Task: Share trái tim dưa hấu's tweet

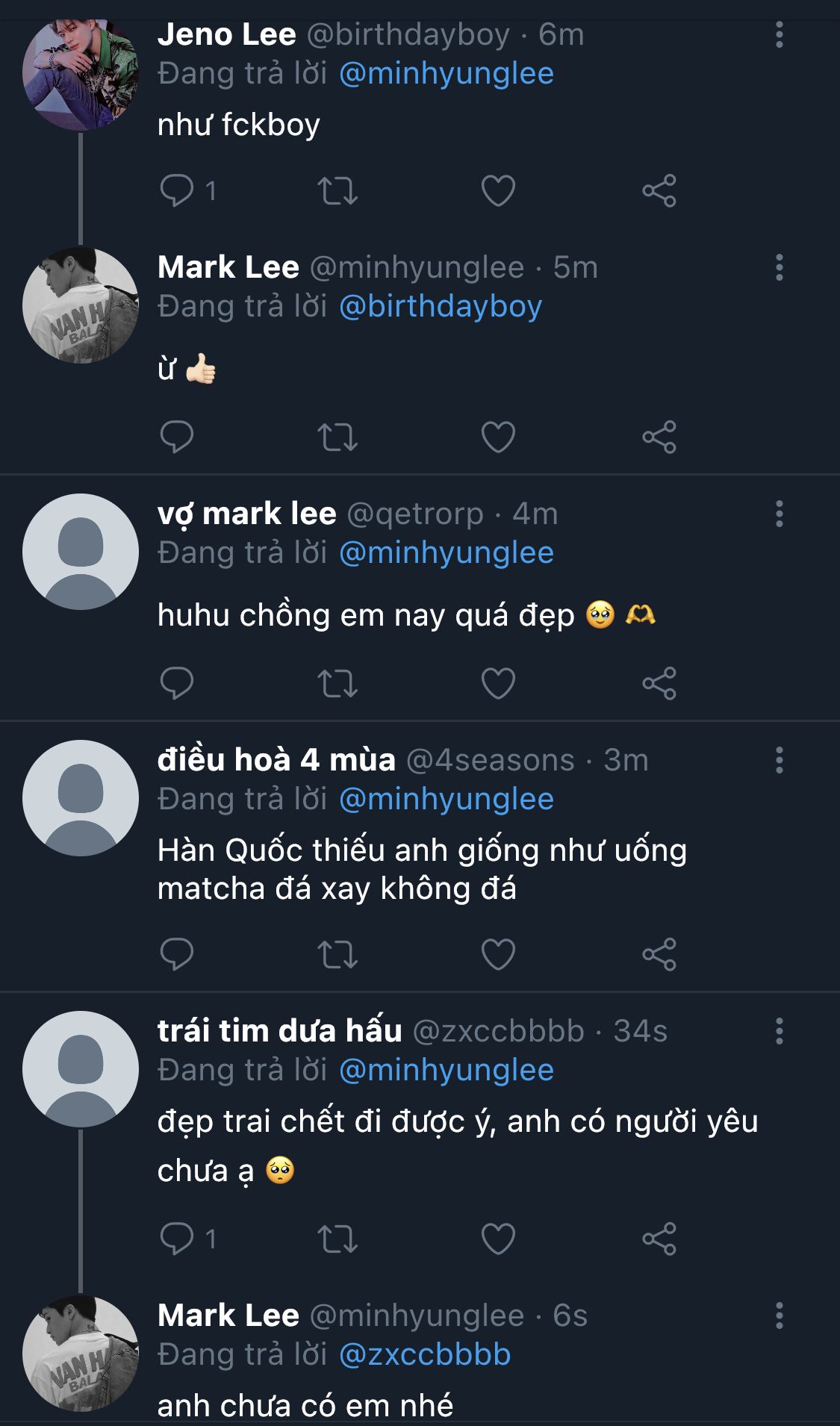Action: (x=659, y=1239)
